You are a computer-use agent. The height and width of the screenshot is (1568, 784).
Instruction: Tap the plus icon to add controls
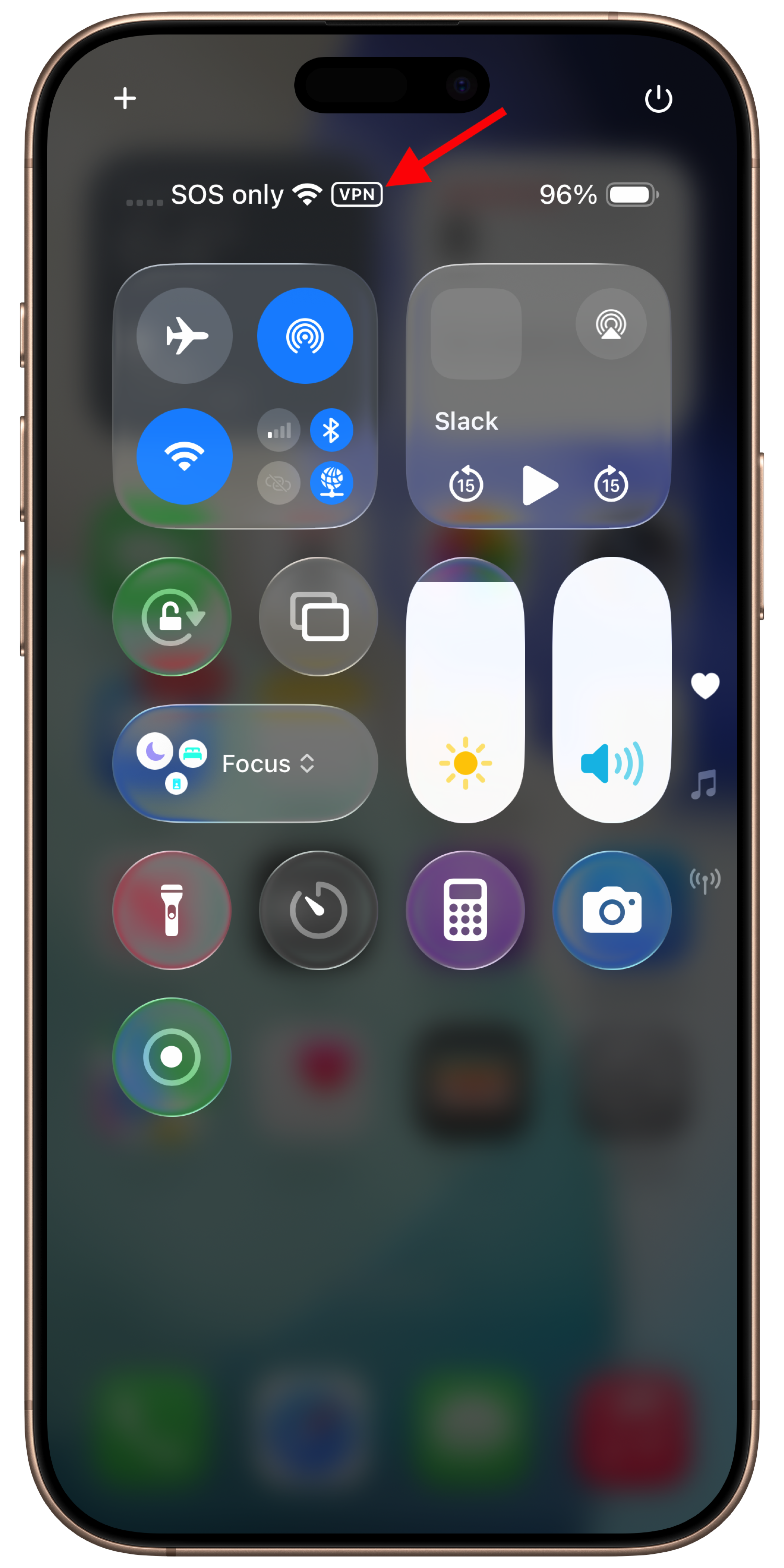pos(125,98)
